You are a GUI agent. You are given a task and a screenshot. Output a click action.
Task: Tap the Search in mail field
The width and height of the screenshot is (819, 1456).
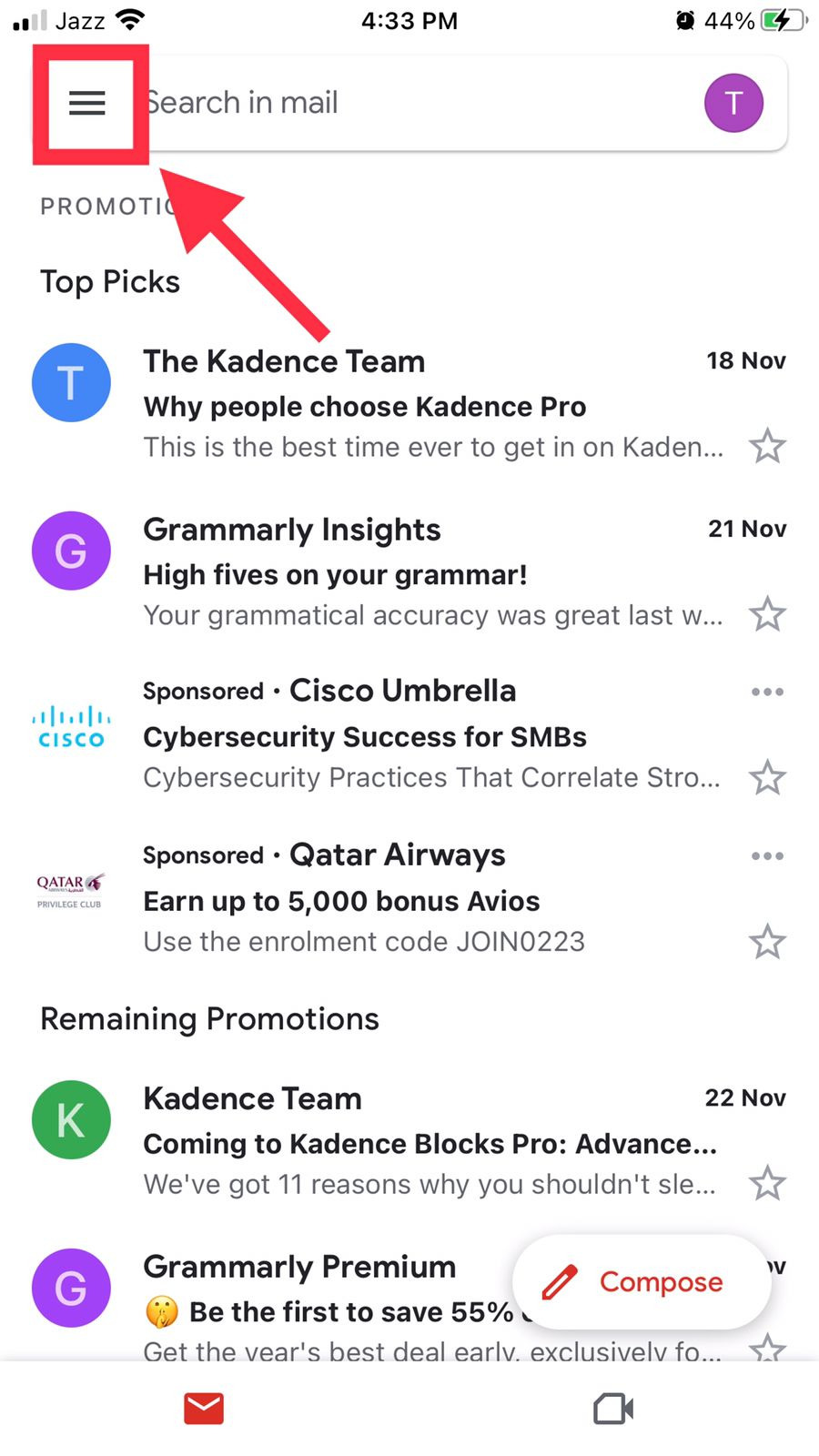[409, 103]
